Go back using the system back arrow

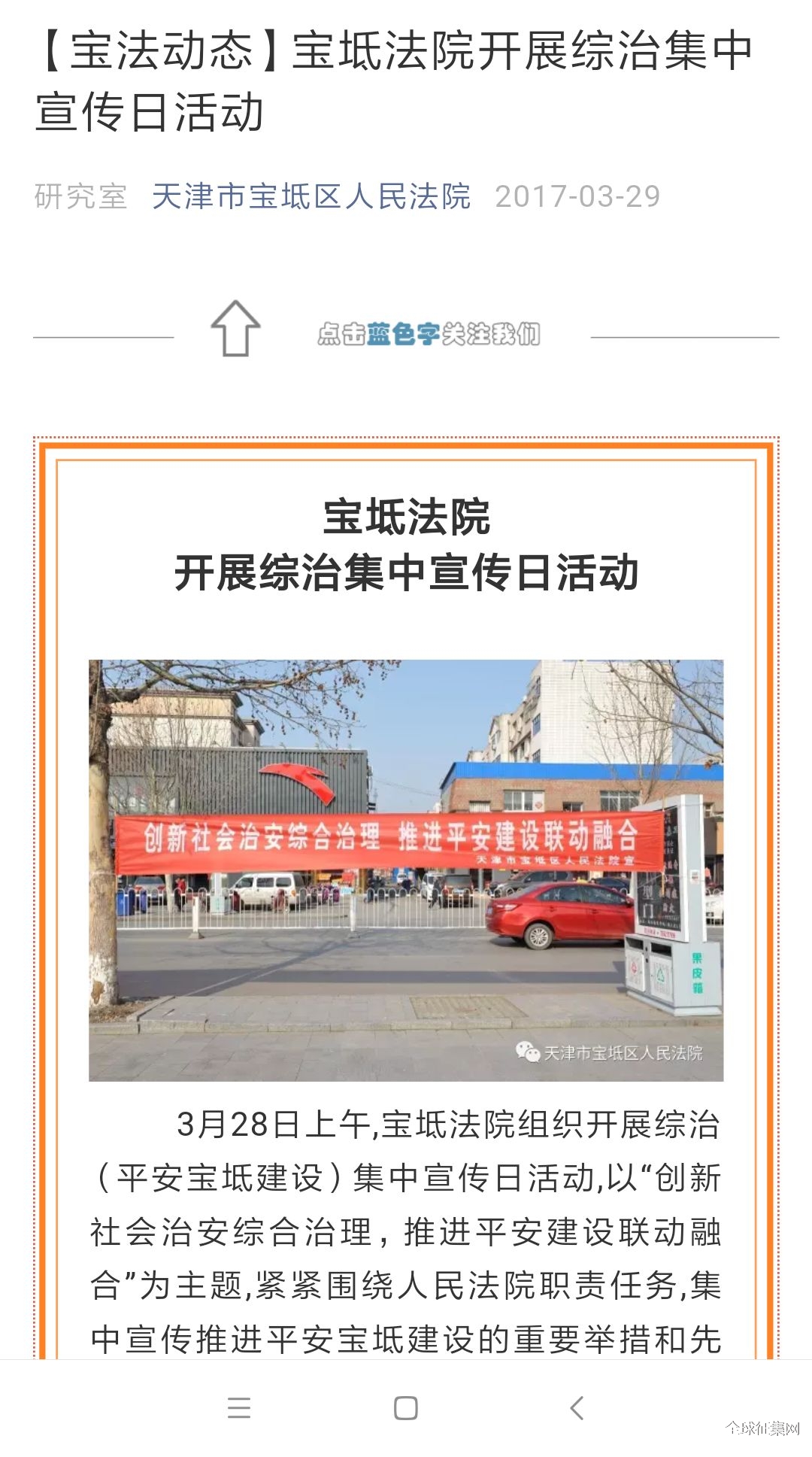[577, 1408]
